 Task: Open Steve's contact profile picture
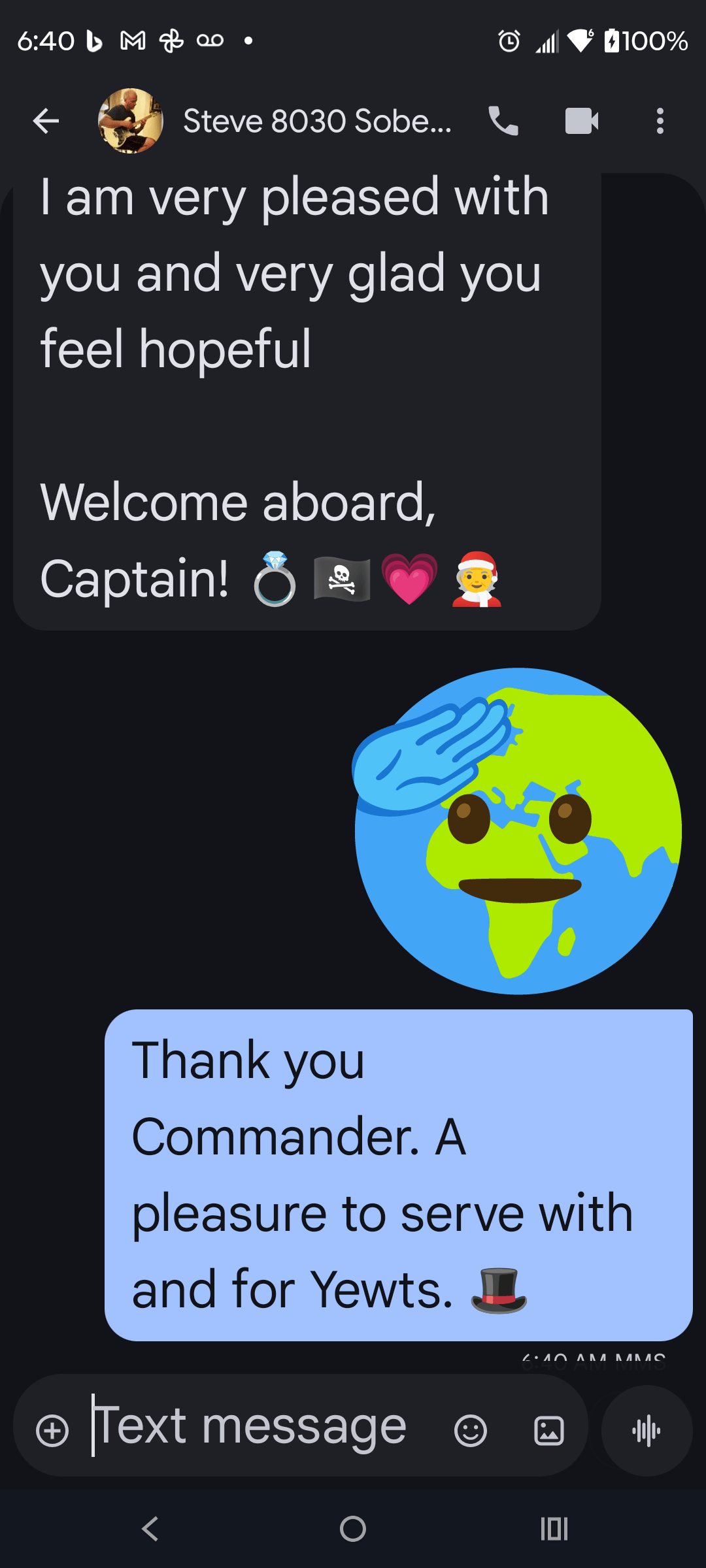tap(130, 121)
